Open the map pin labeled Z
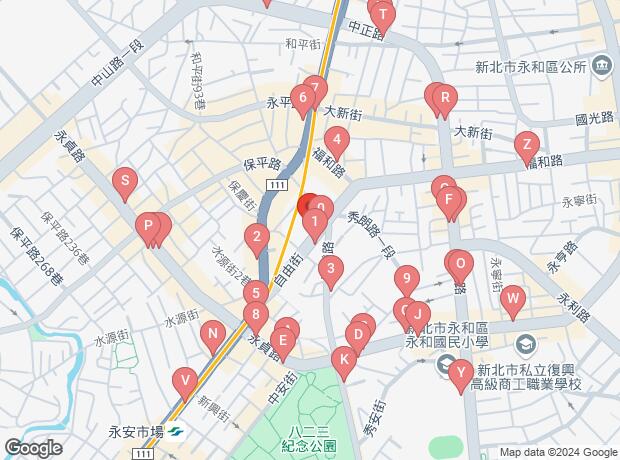Viewport: 620px width, 460px height. (x=527, y=144)
